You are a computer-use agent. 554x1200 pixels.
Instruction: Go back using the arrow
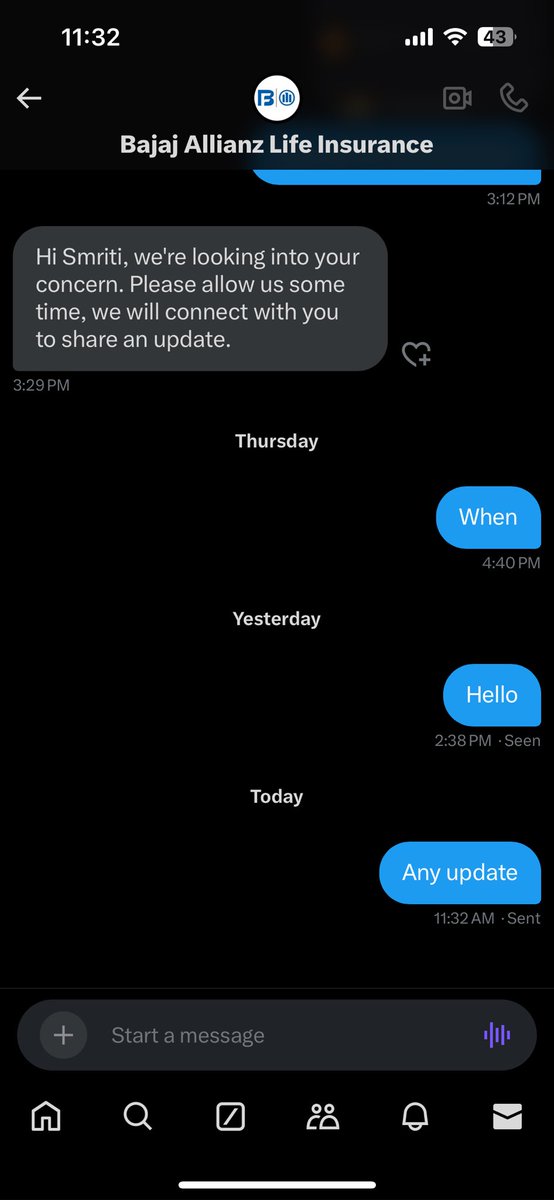point(29,98)
